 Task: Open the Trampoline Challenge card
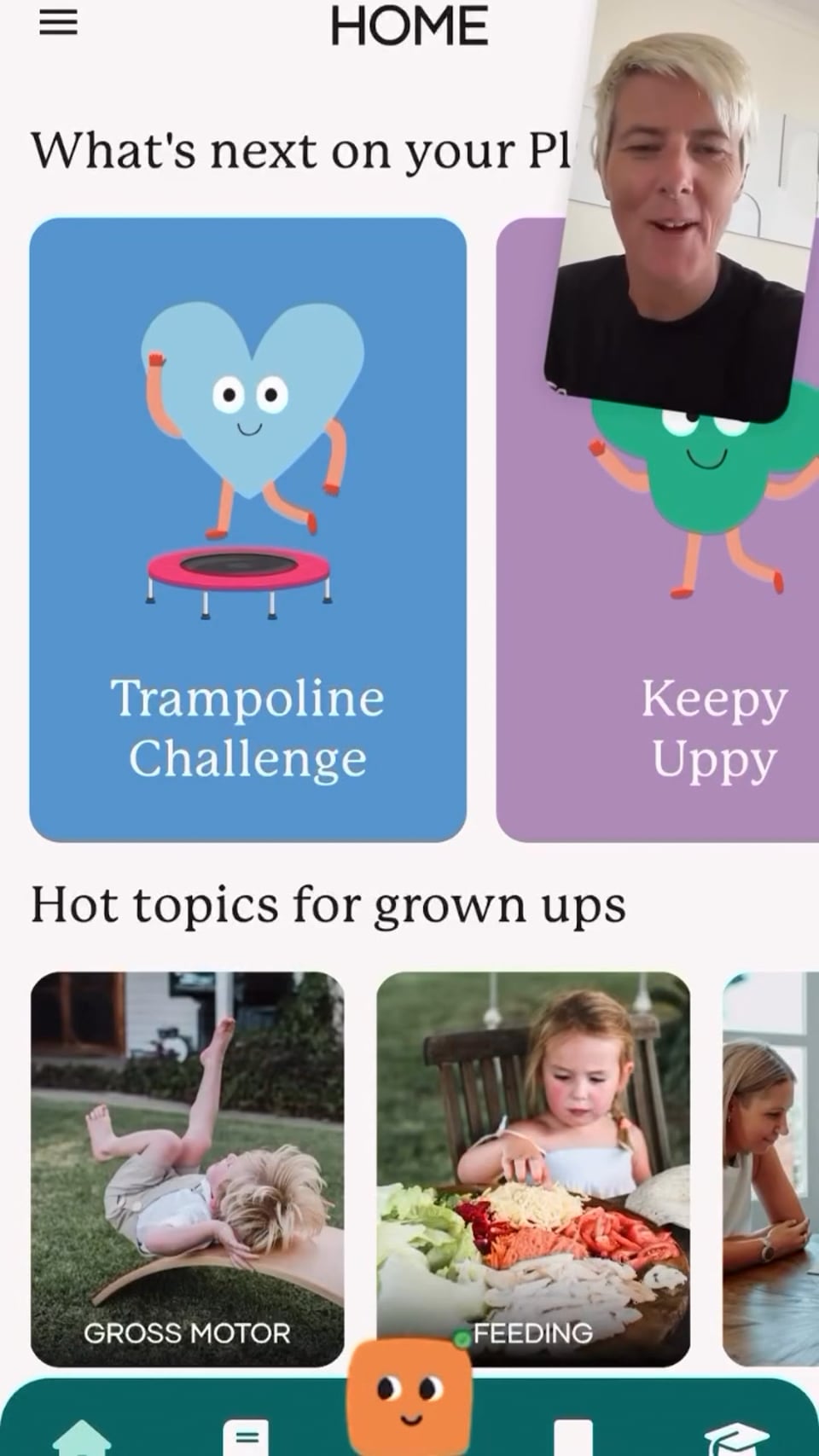[x=247, y=529]
